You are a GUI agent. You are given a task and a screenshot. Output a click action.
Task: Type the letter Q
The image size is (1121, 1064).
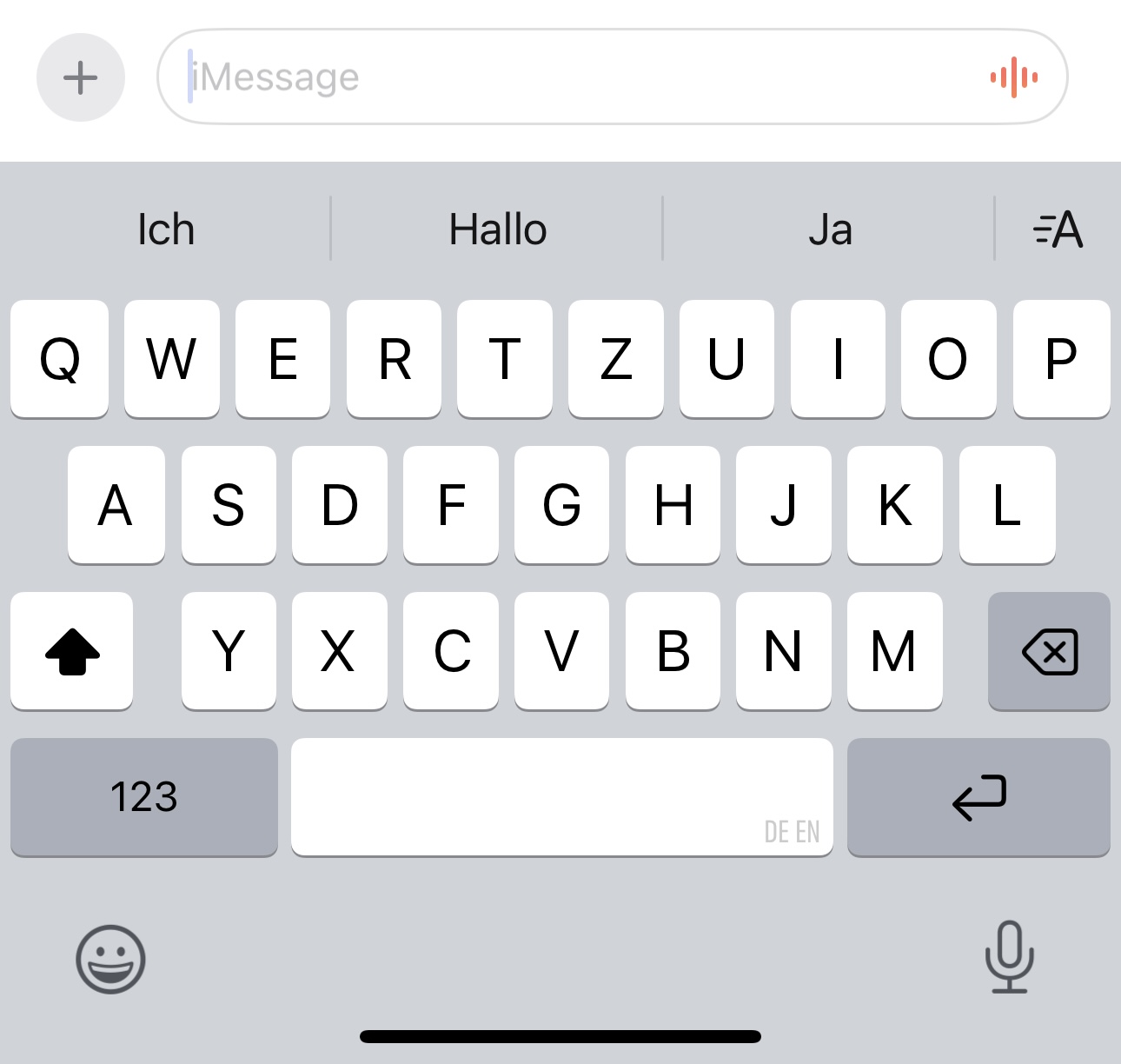click(60, 359)
